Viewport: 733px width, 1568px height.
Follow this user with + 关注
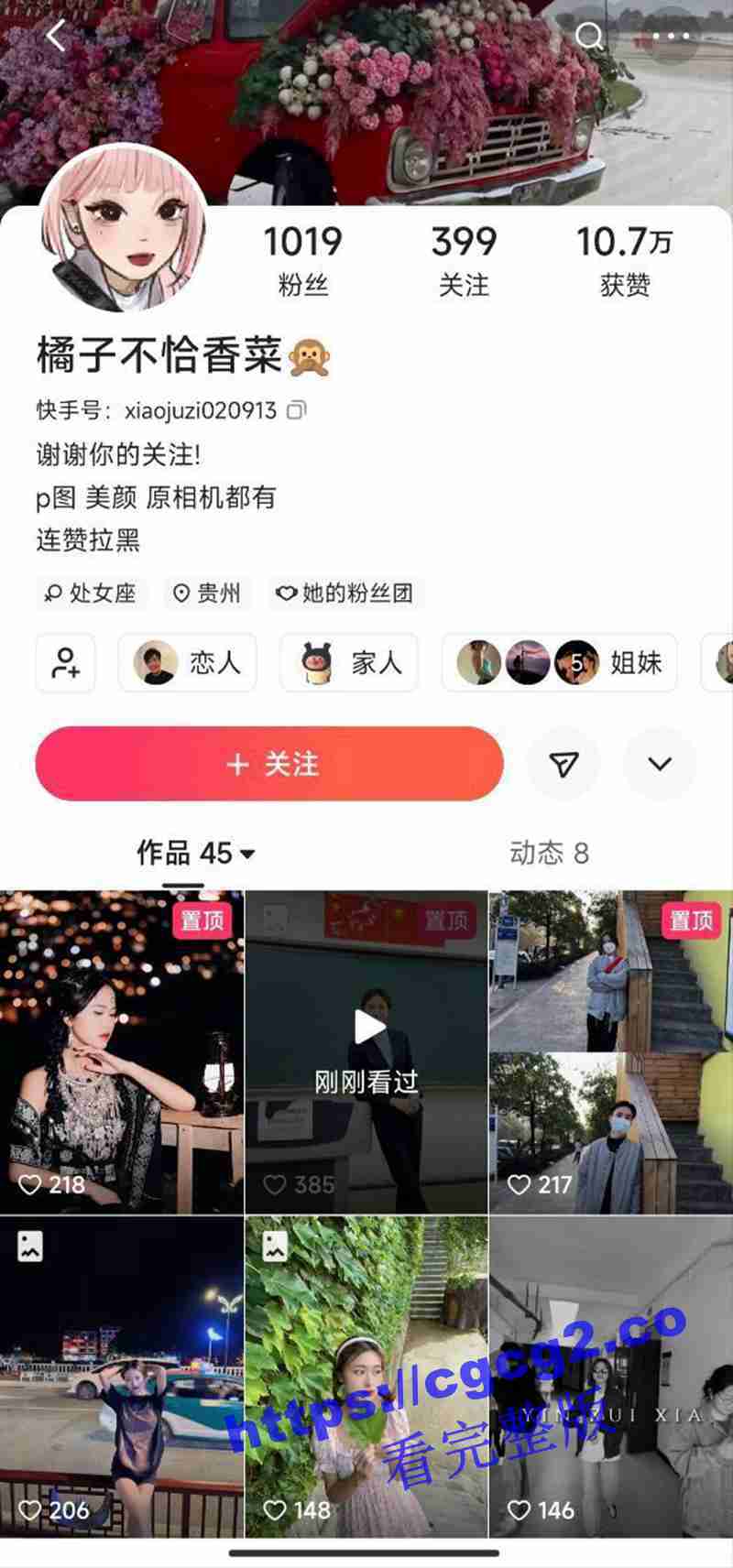(x=269, y=764)
